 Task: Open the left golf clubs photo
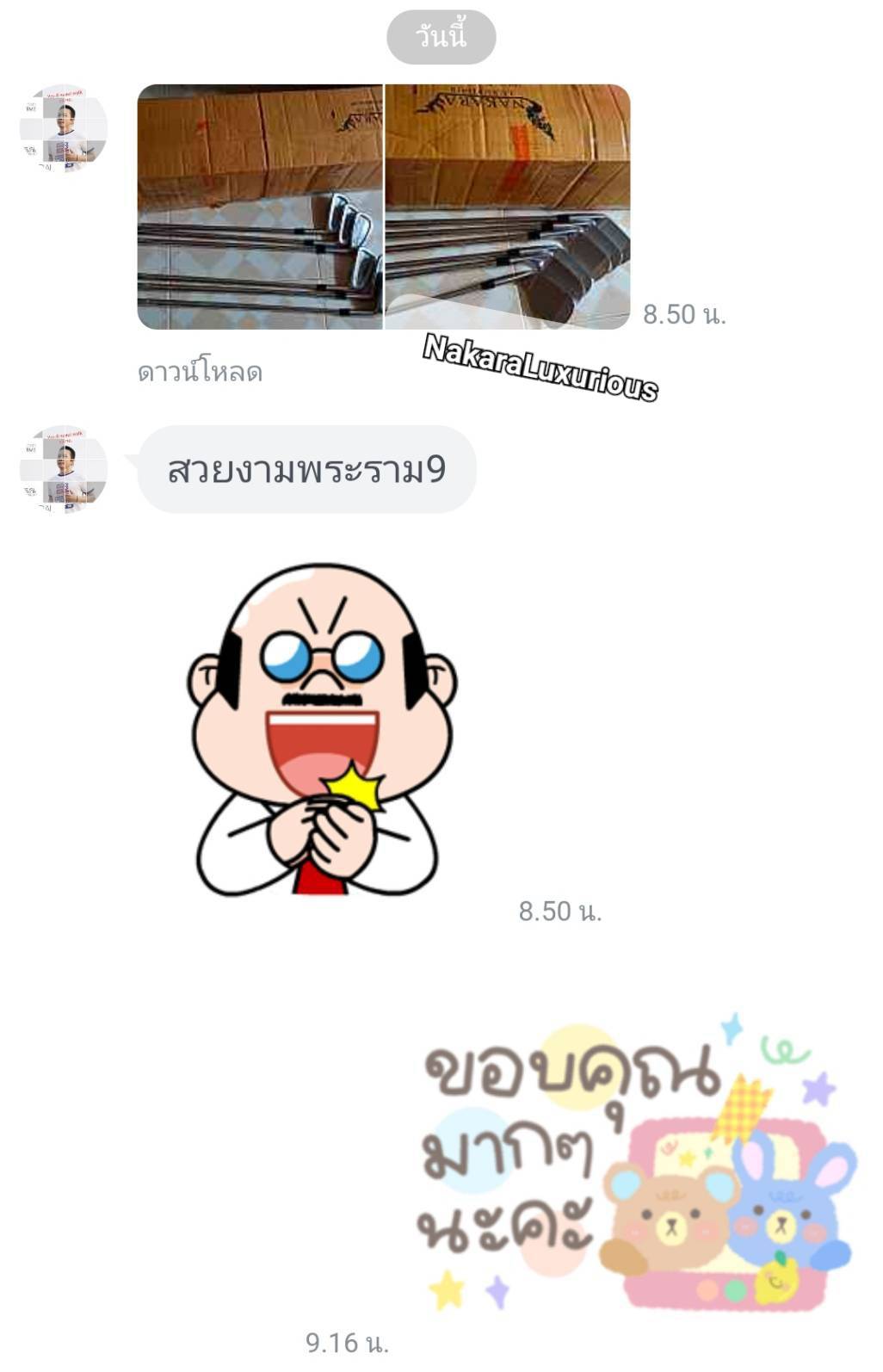click(x=259, y=207)
